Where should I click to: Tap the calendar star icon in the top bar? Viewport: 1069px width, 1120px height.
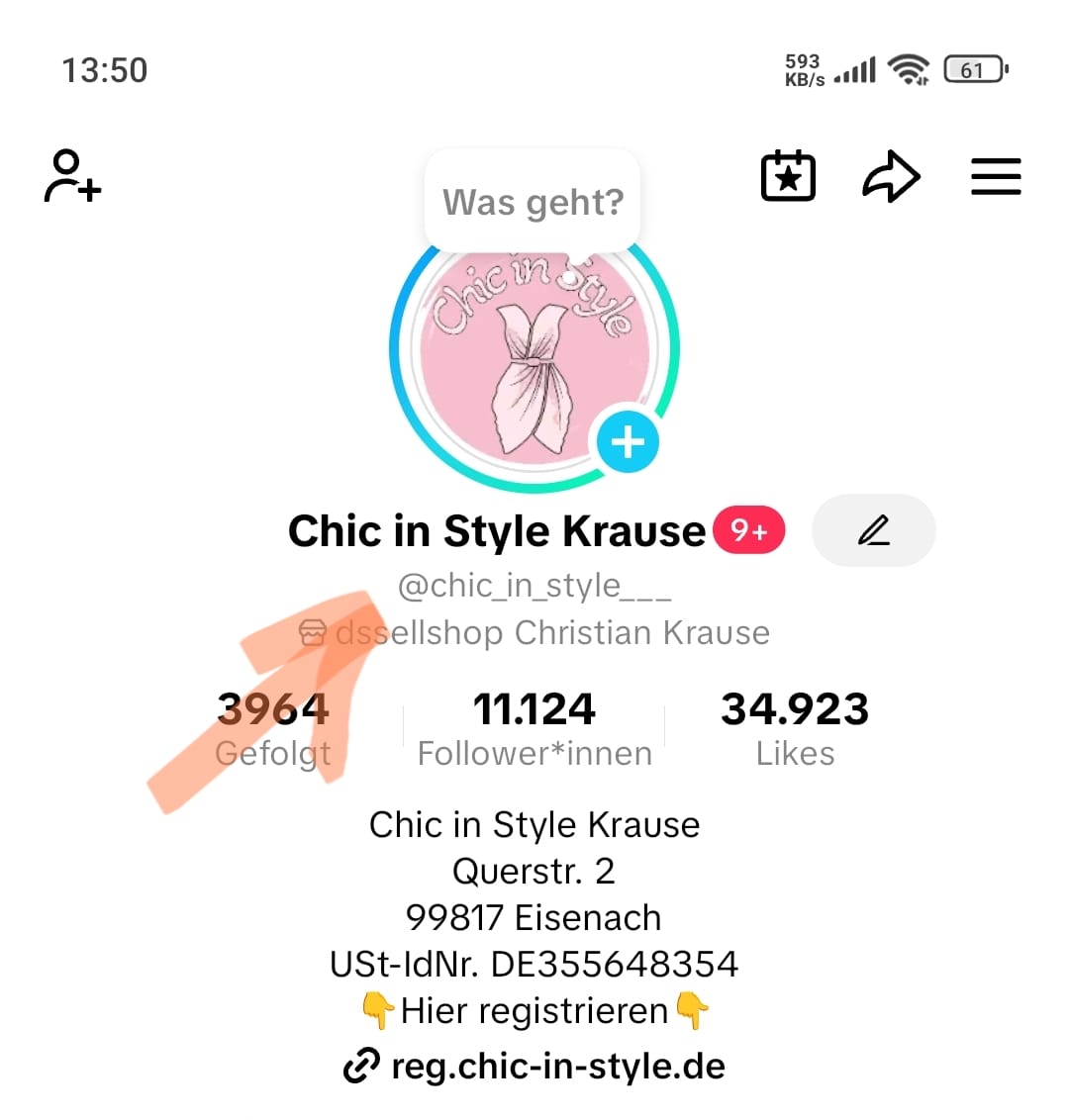(x=787, y=175)
